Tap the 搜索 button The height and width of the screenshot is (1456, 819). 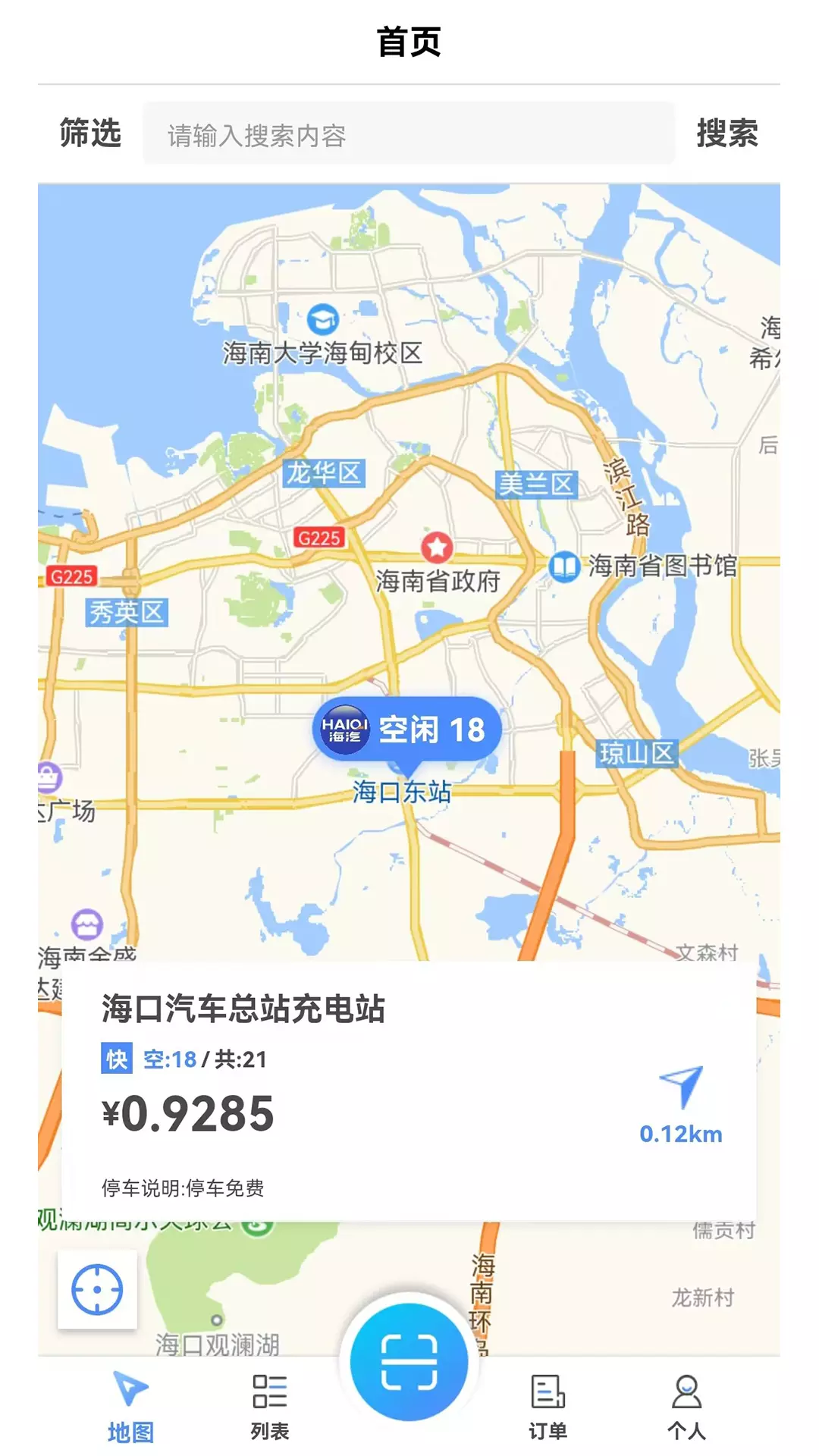(726, 133)
